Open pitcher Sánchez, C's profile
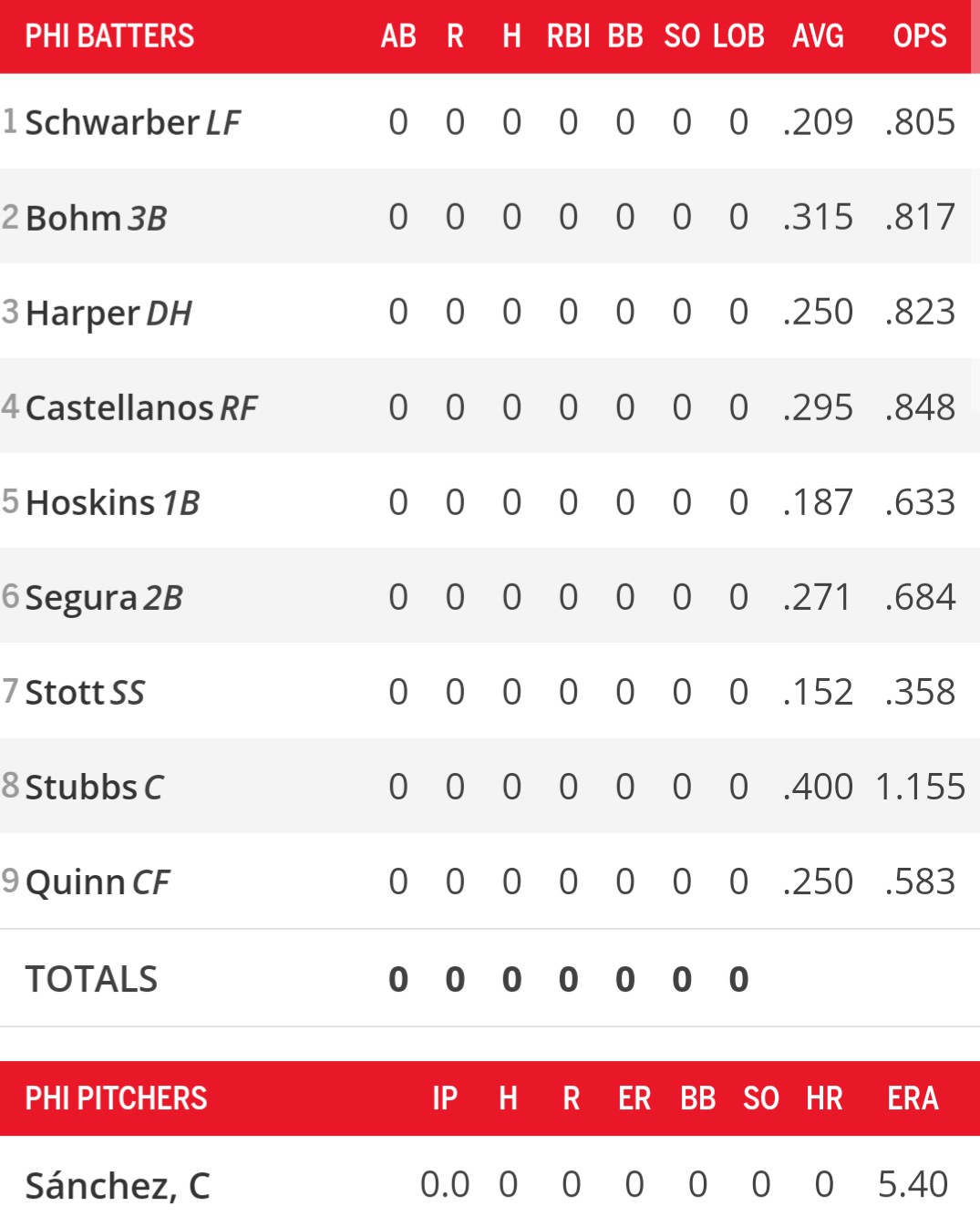 point(118,1185)
